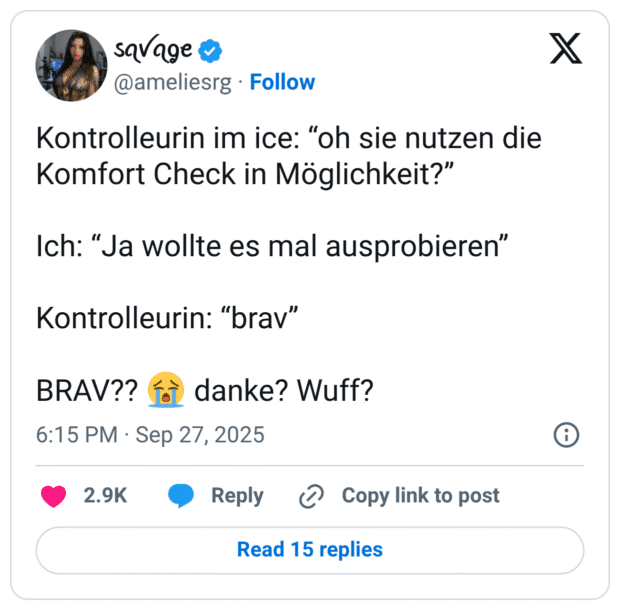
Task: Copy link to post
Action: [x=399, y=495]
